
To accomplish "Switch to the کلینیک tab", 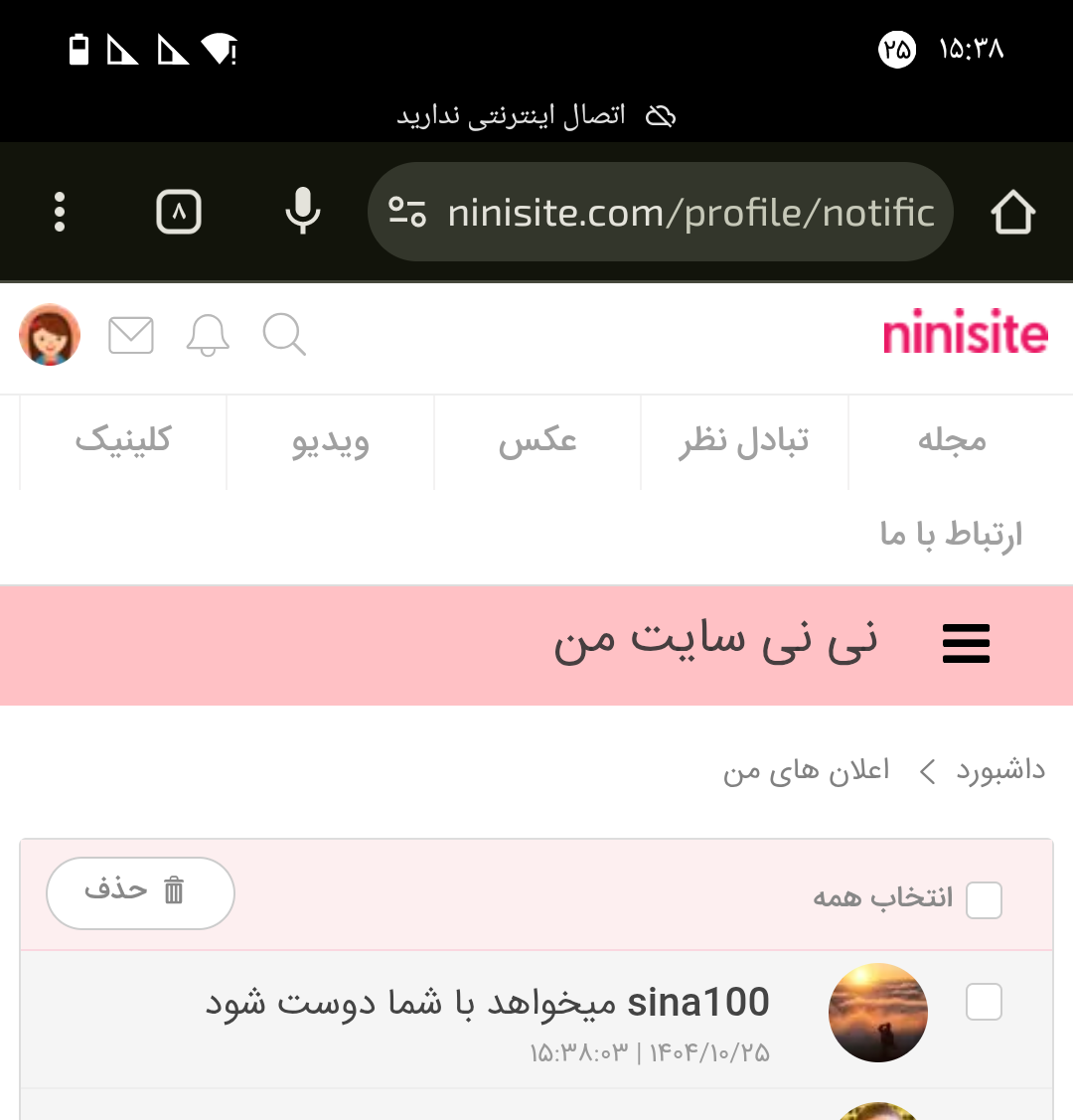I will point(123,440).
